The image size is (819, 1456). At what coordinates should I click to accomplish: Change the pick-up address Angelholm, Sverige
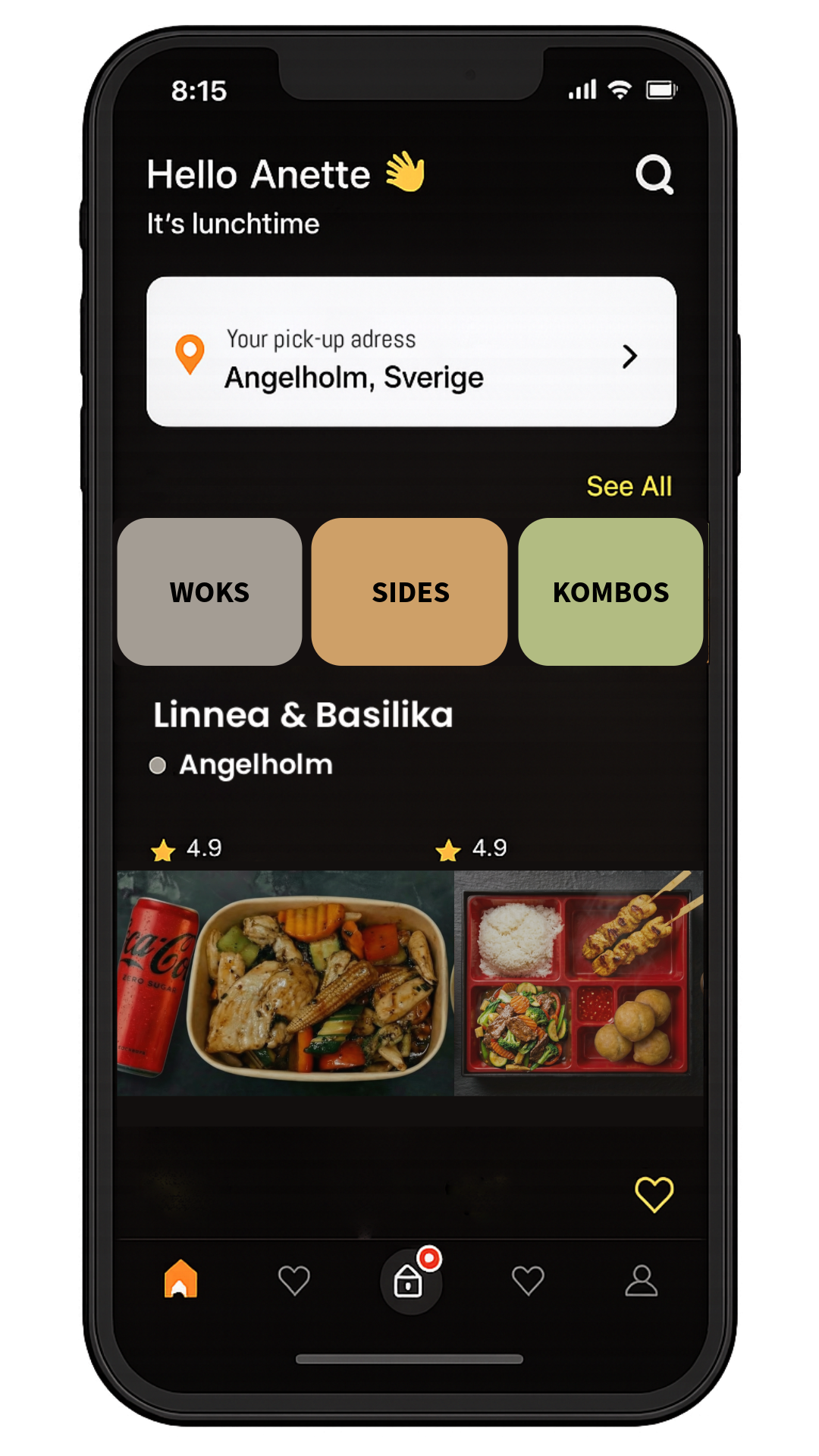(411, 352)
